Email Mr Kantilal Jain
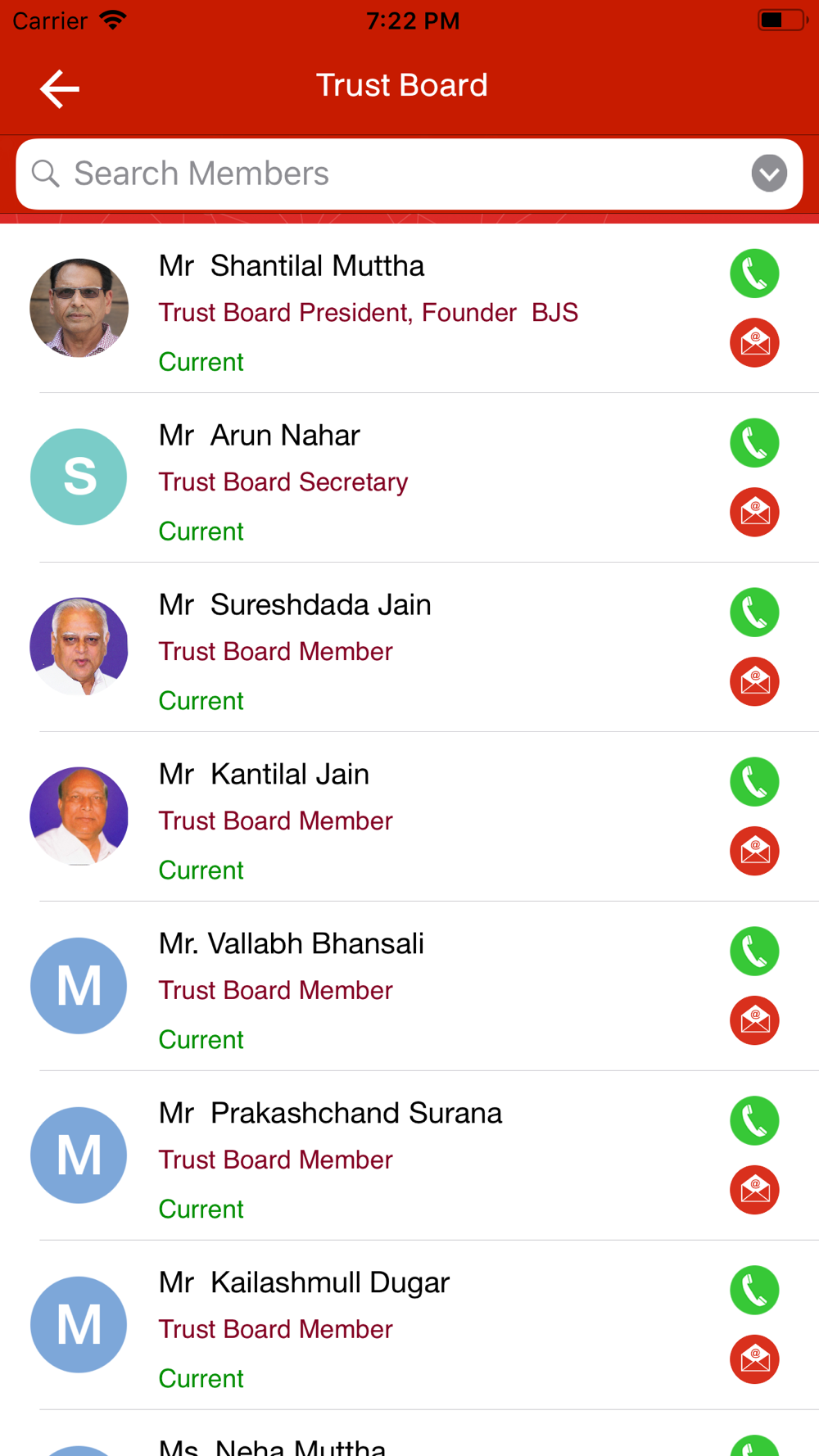This screenshot has height=1456, width=819. (x=754, y=851)
